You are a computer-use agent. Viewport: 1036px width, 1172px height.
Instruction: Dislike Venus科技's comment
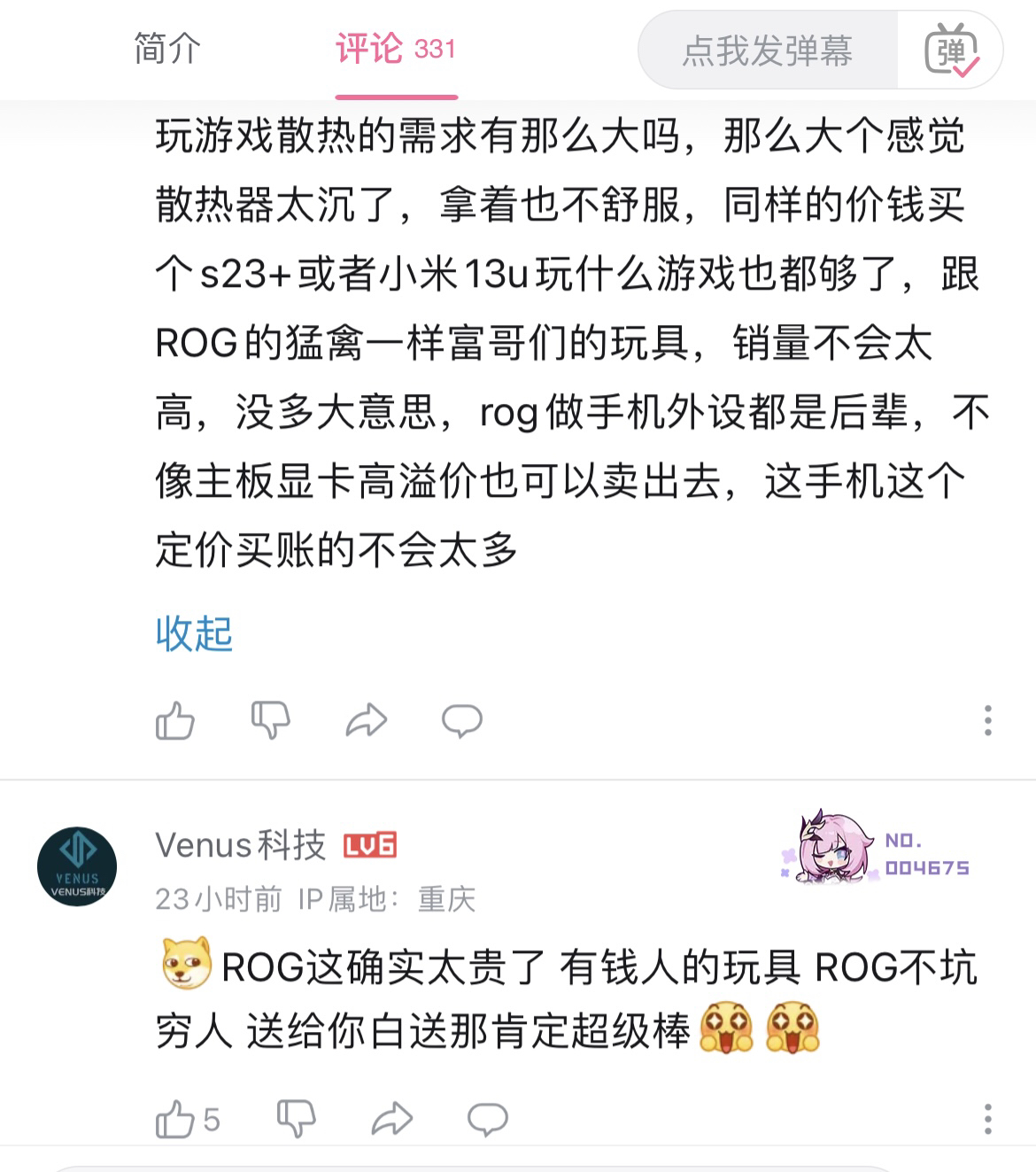coord(296,1119)
